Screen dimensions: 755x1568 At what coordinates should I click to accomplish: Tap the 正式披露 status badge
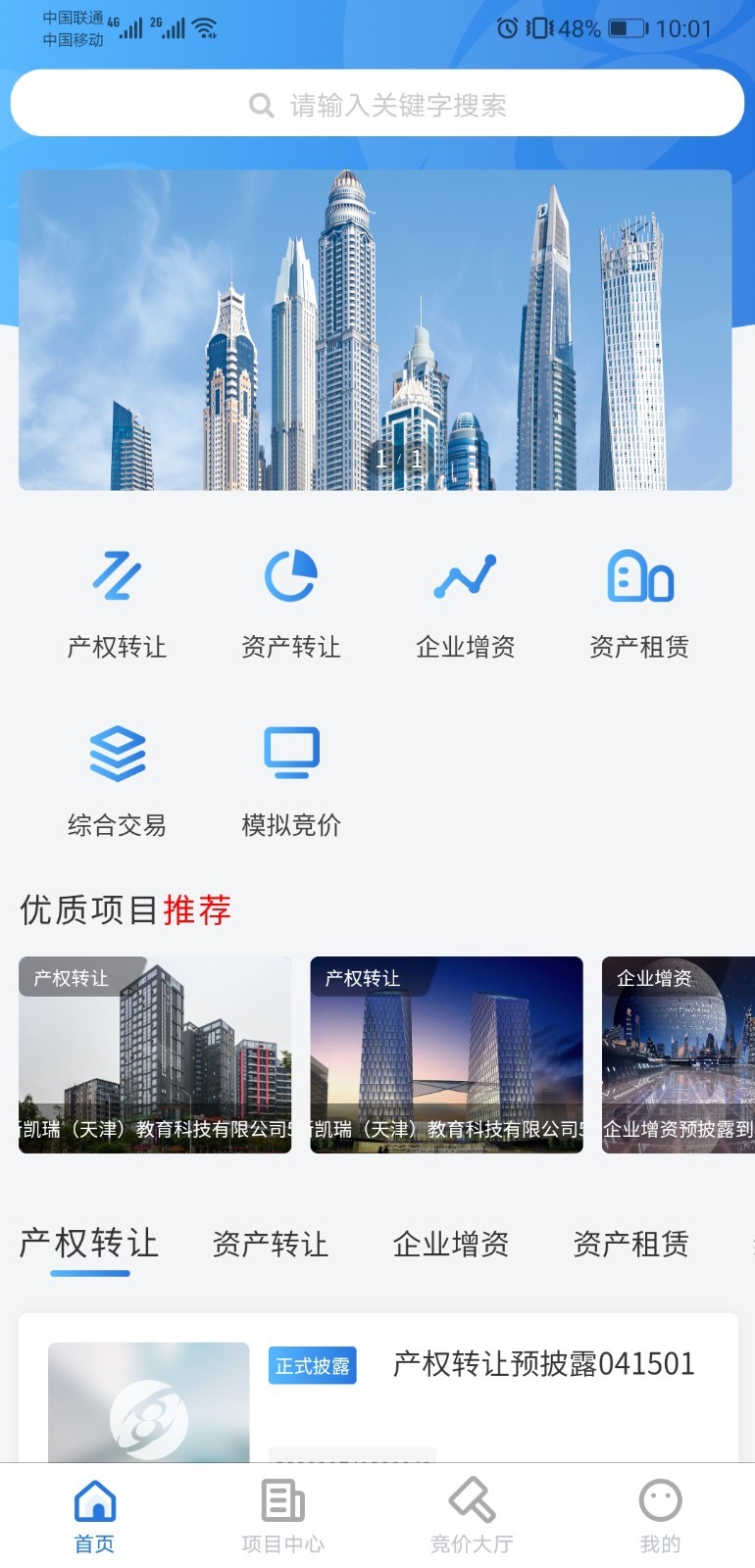312,1364
